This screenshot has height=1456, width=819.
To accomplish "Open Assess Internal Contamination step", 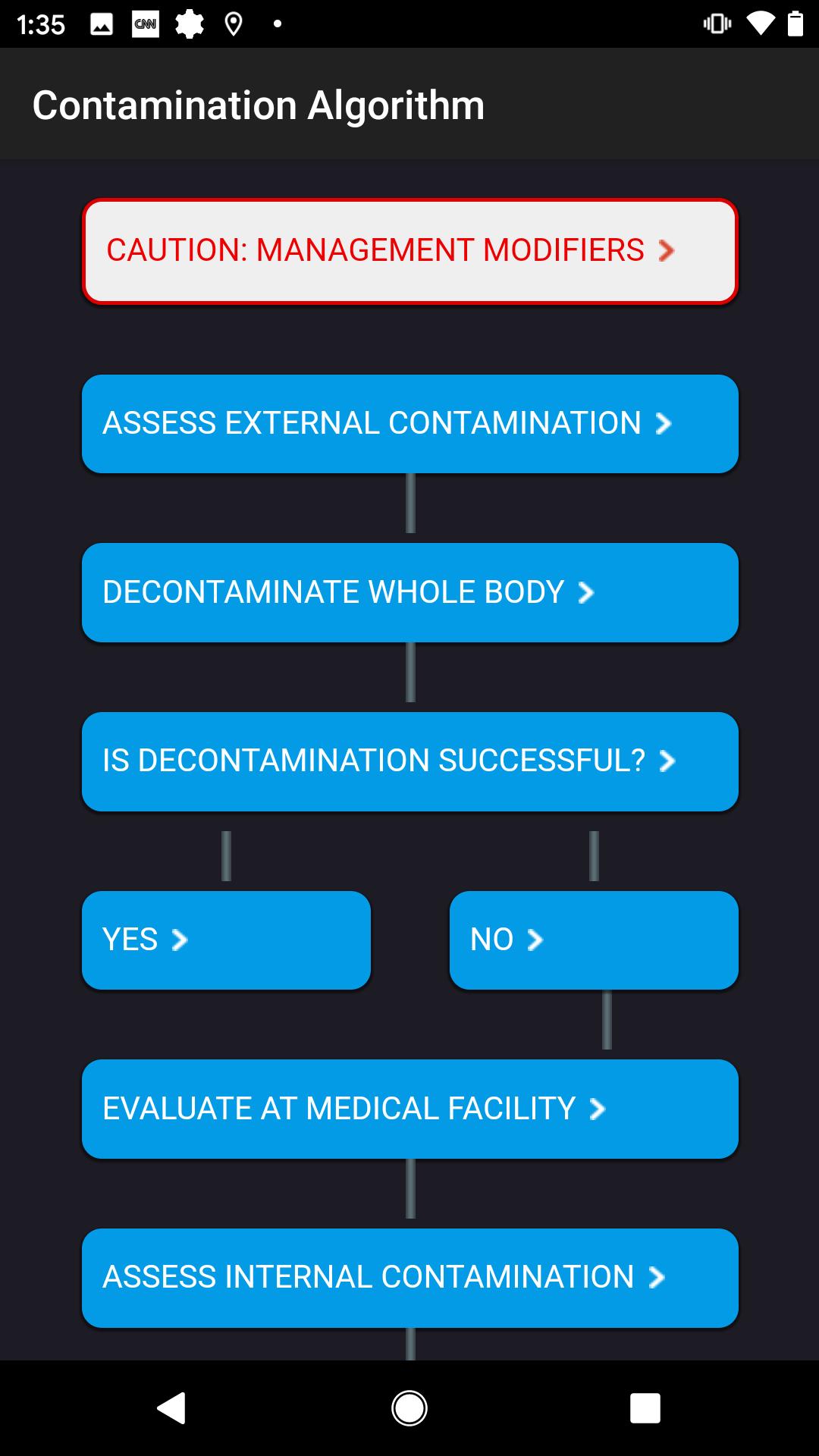I will [x=409, y=1278].
